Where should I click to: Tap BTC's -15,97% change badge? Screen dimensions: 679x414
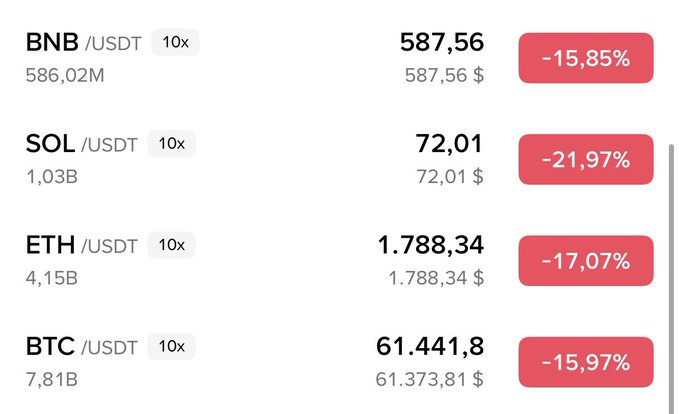585,362
